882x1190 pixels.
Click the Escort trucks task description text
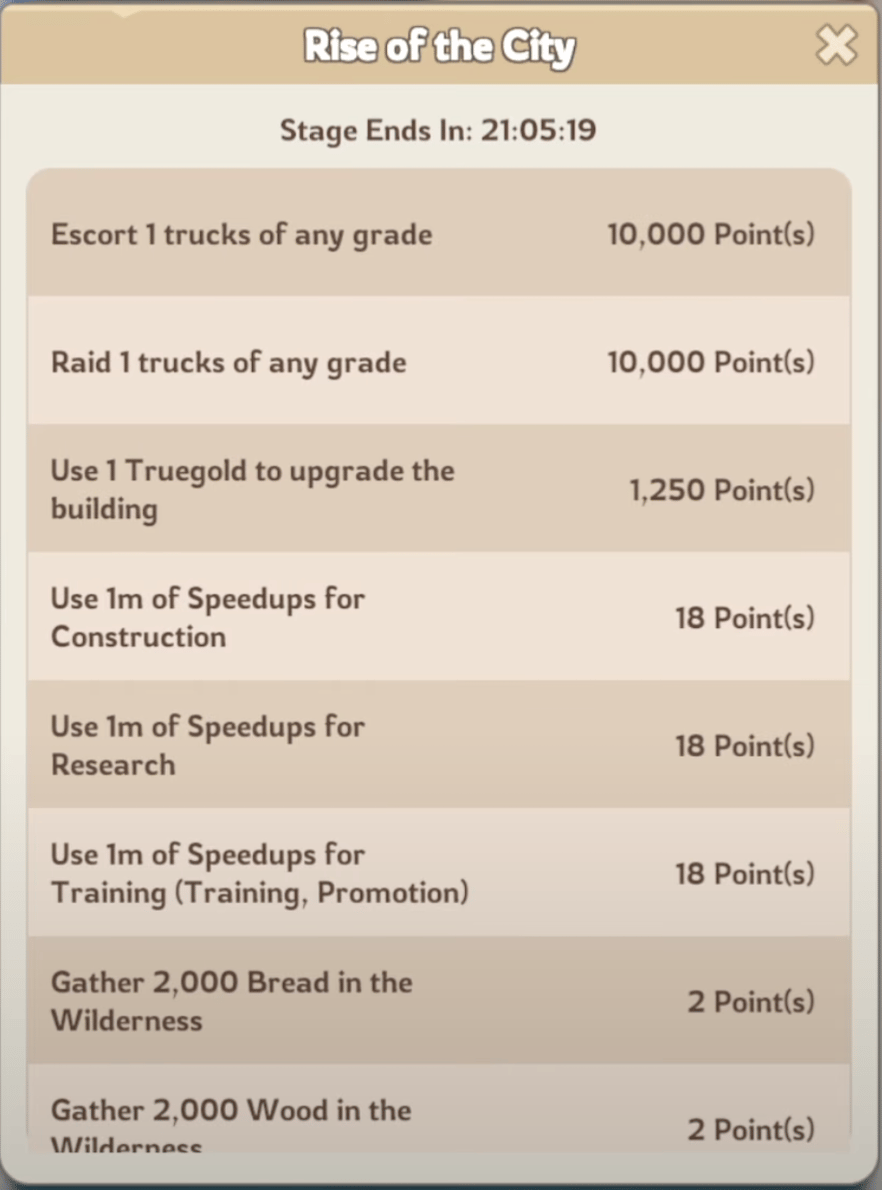click(241, 235)
